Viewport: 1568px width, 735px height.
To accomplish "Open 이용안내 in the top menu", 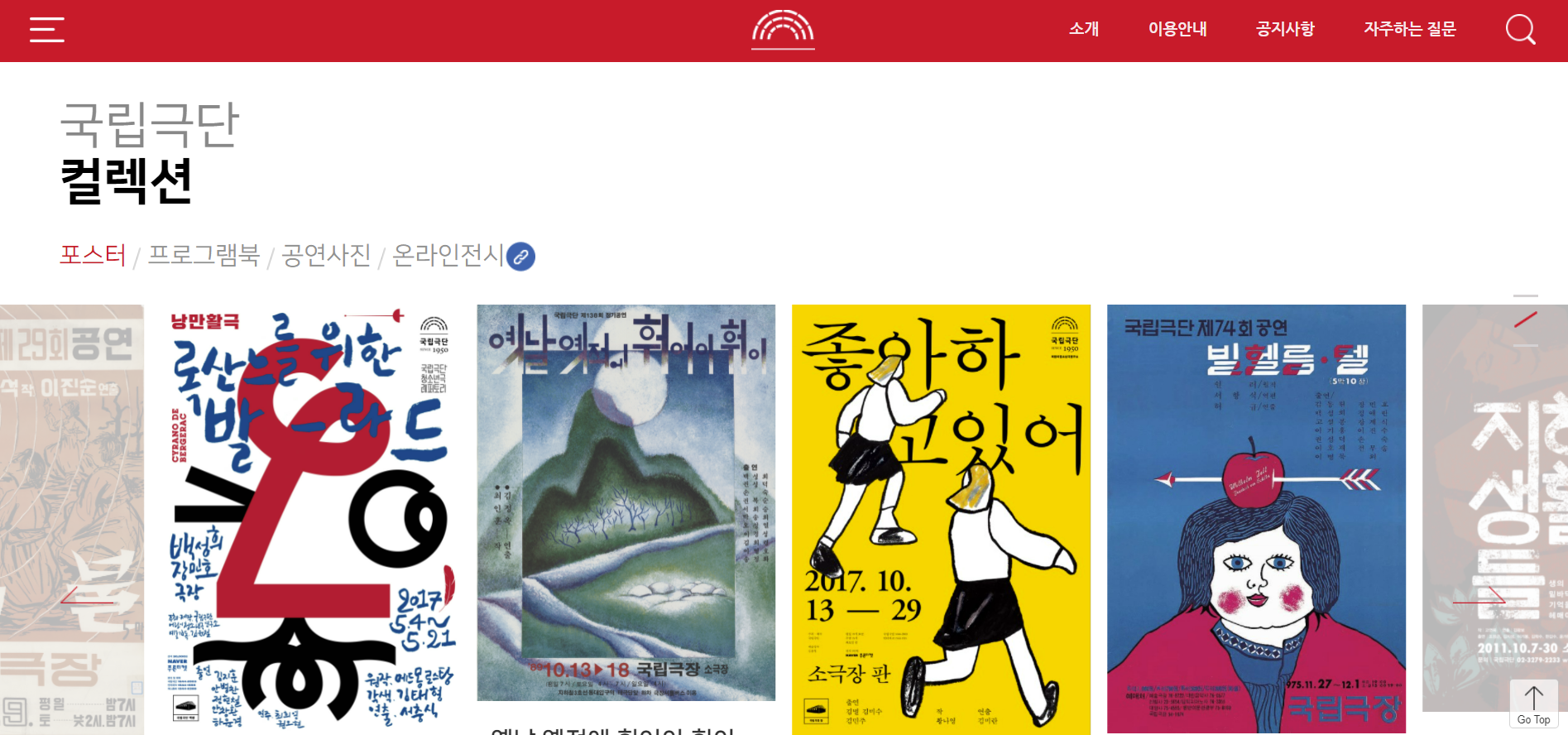I will coord(1177,30).
